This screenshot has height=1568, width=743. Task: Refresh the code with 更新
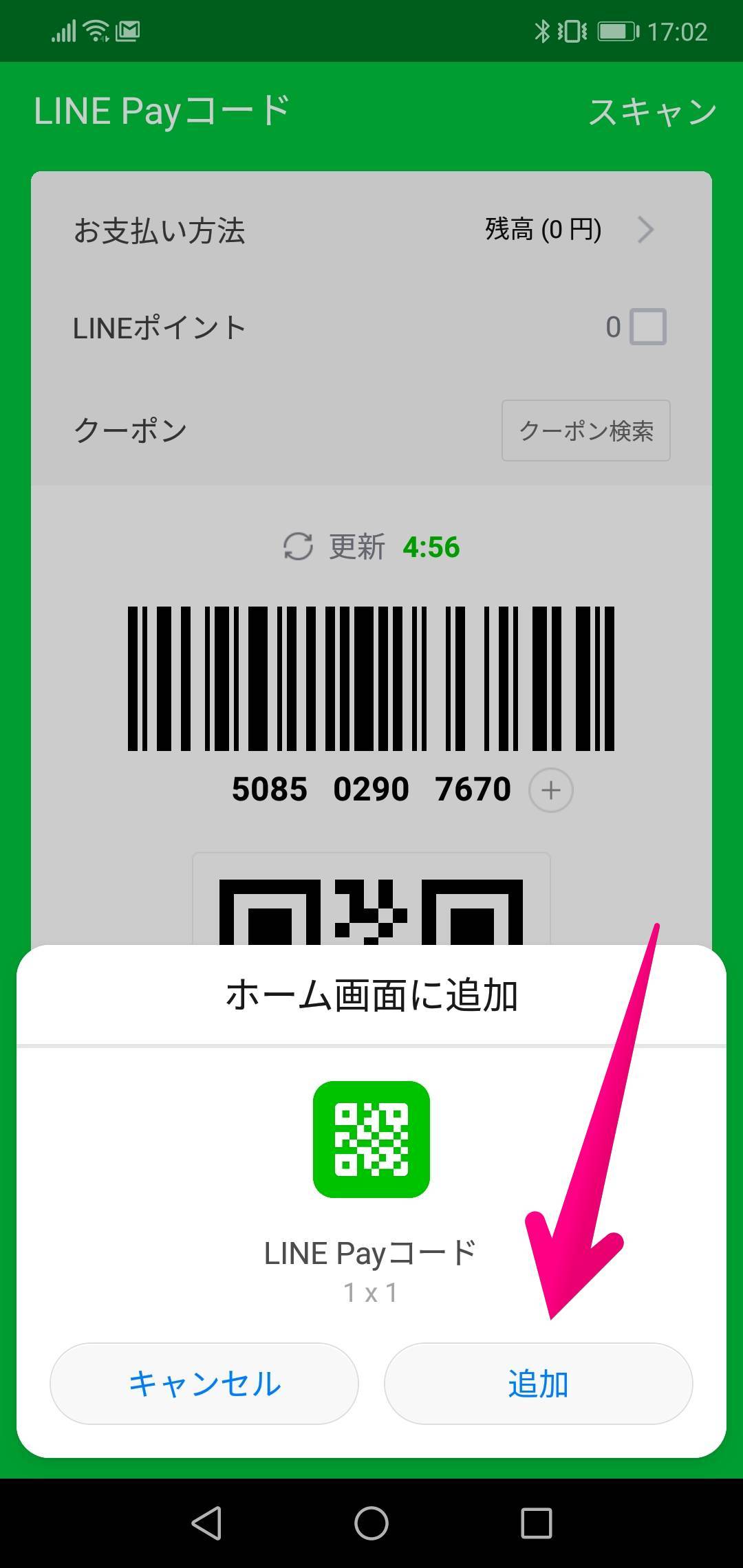[x=337, y=547]
